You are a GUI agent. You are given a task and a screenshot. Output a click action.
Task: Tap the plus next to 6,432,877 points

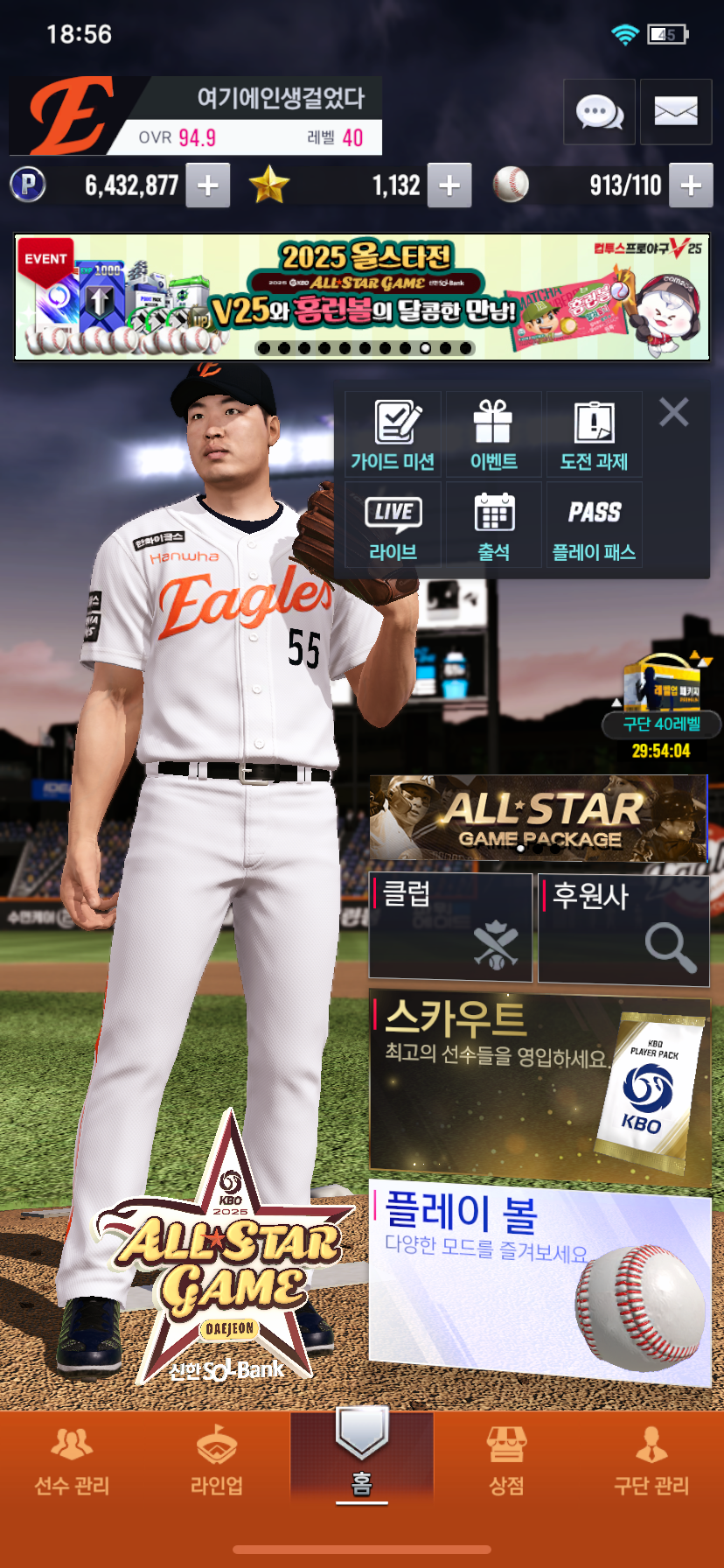point(208,185)
